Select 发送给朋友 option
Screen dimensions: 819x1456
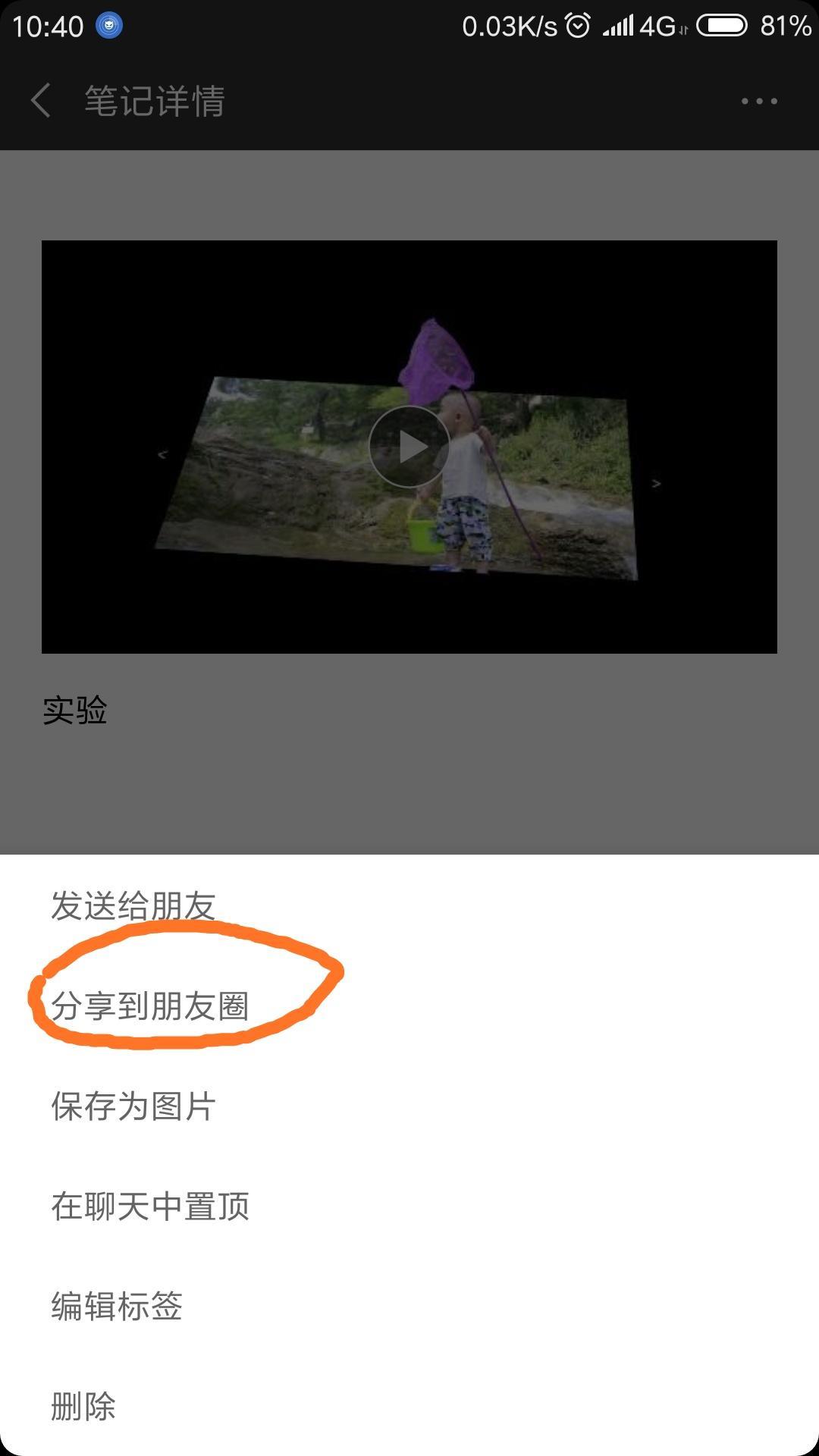click(x=133, y=905)
